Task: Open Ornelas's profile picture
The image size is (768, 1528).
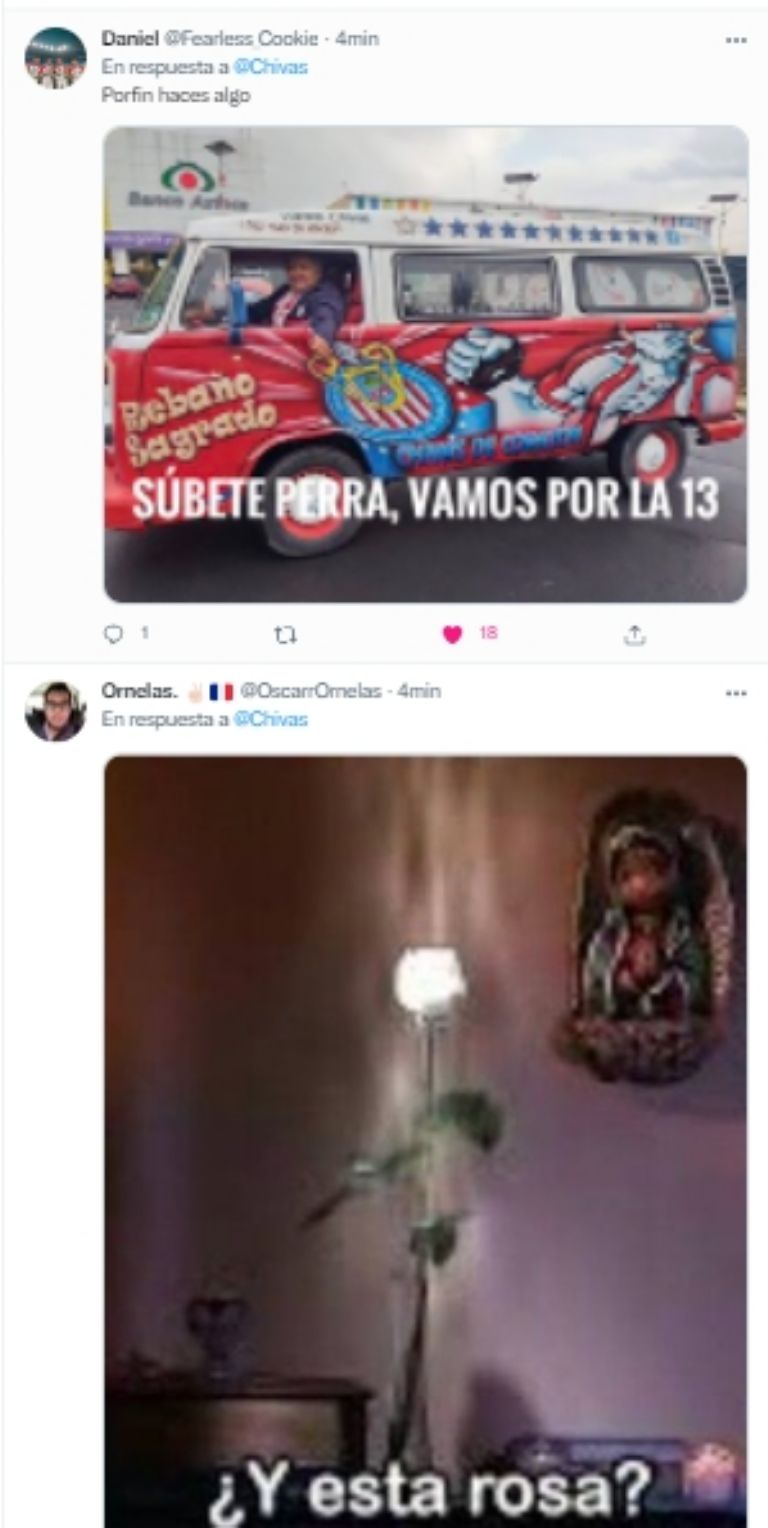Action: [x=55, y=711]
